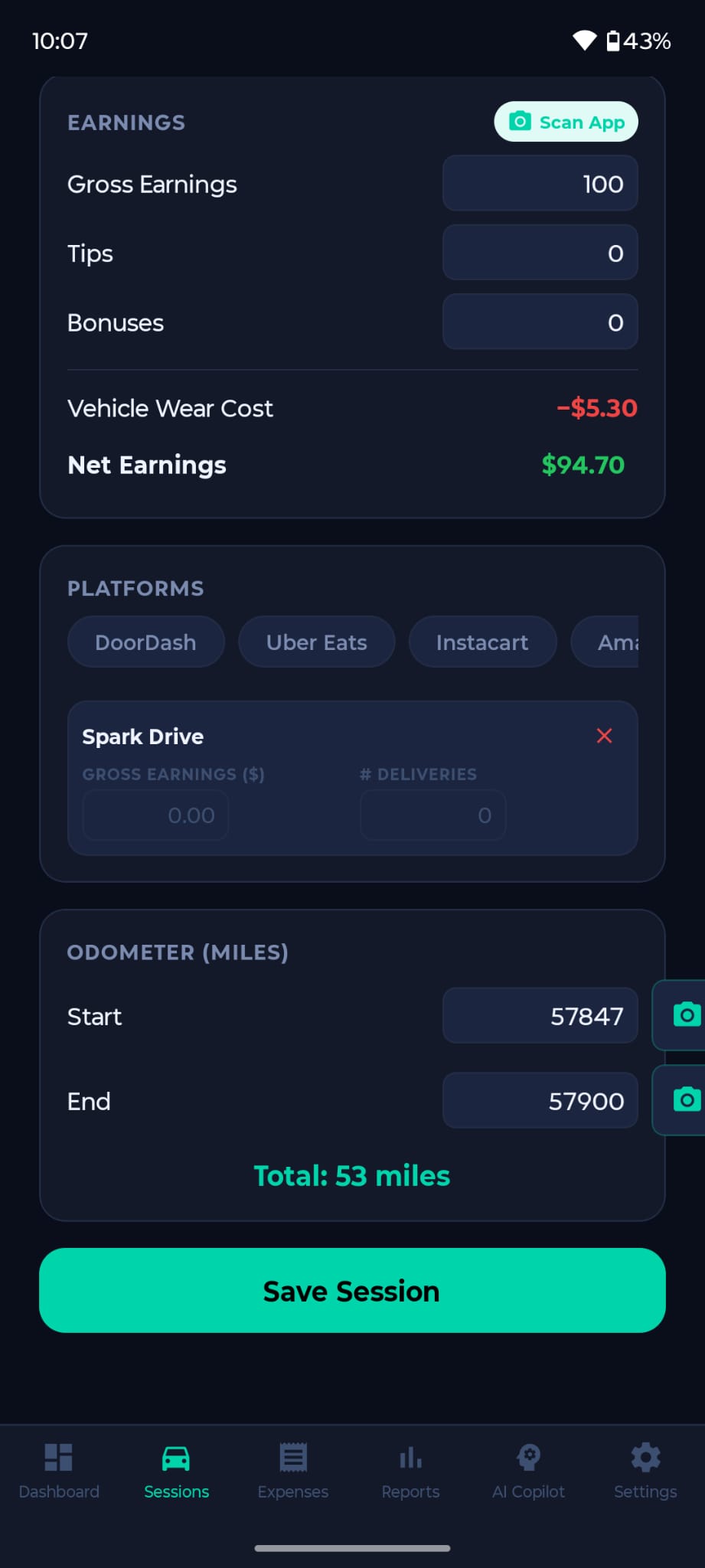The width and height of the screenshot is (705, 1568).
Task: Scan start odometer with camera
Action: click(x=684, y=1015)
